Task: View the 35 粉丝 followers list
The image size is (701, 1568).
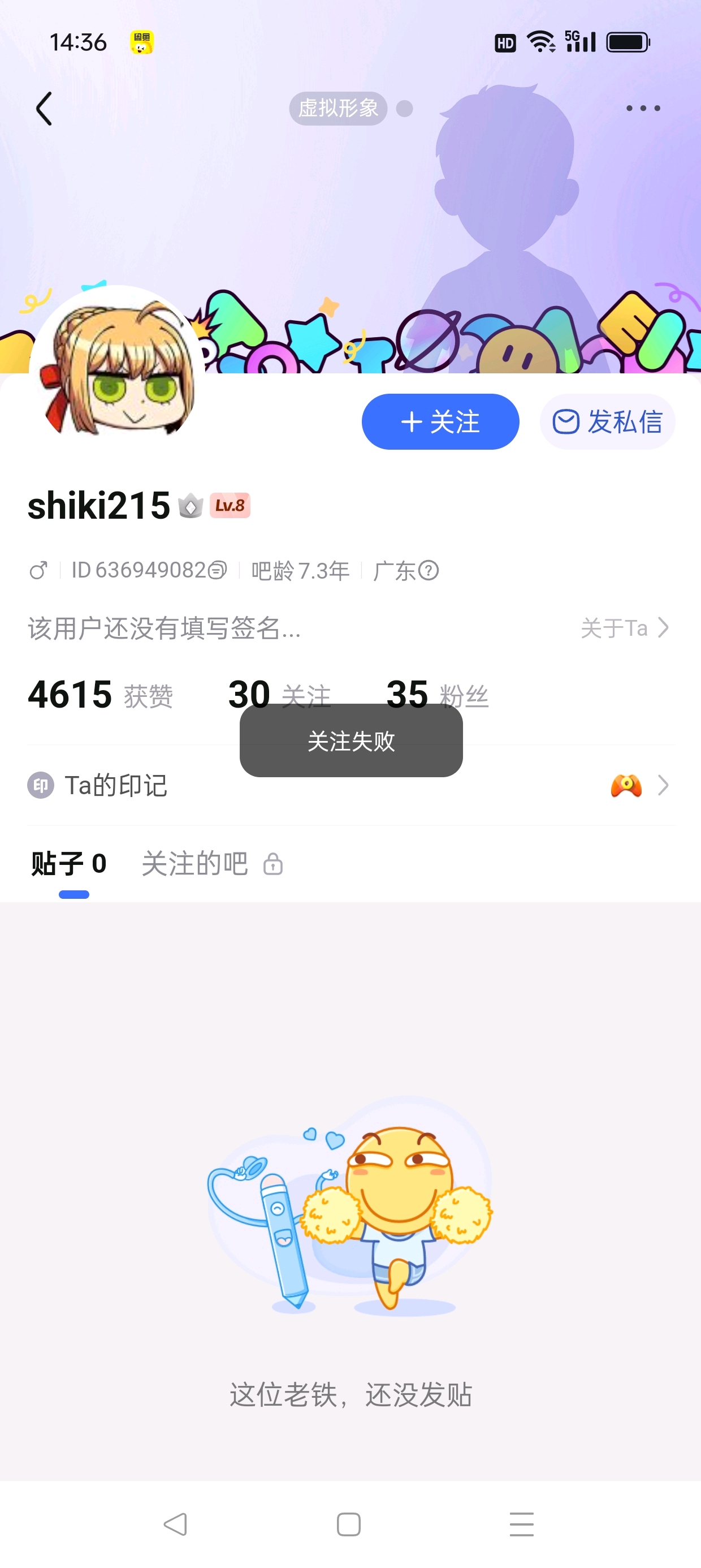Action: click(x=437, y=695)
